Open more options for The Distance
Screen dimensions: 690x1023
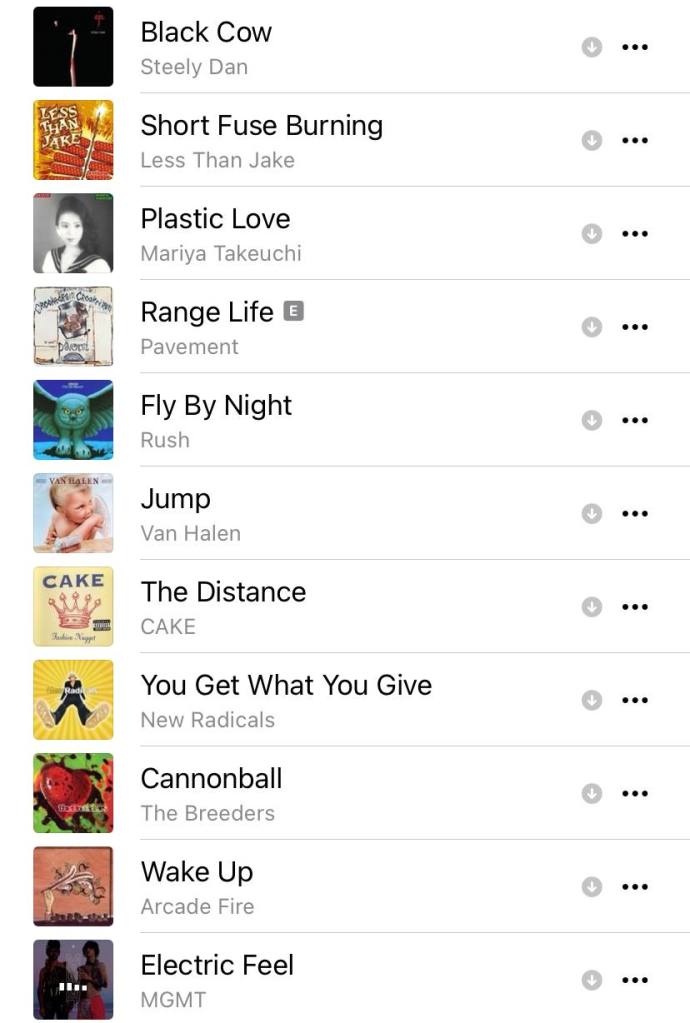point(635,607)
